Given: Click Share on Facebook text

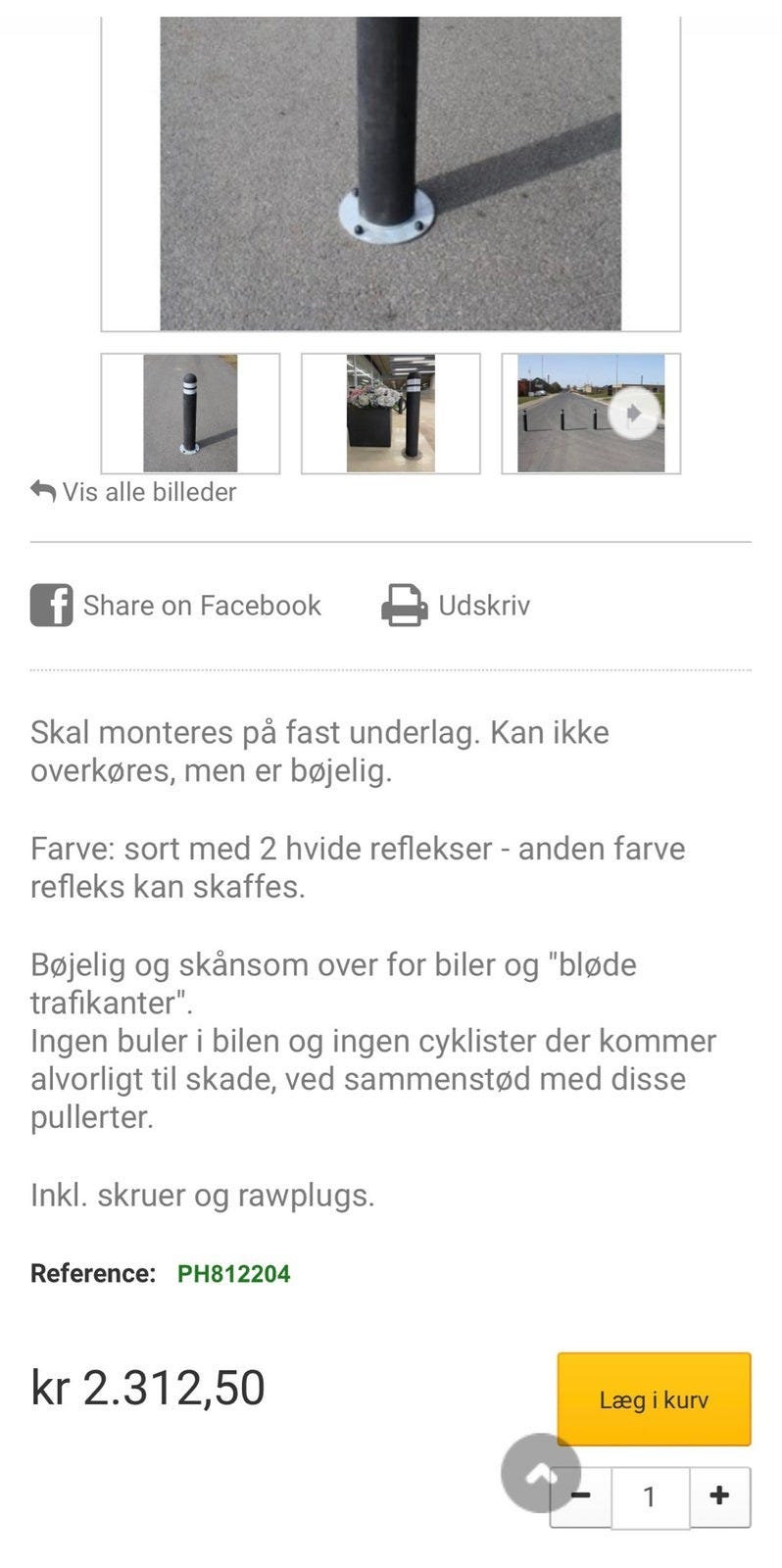Looking at the screenshot, I should [203, 605].
